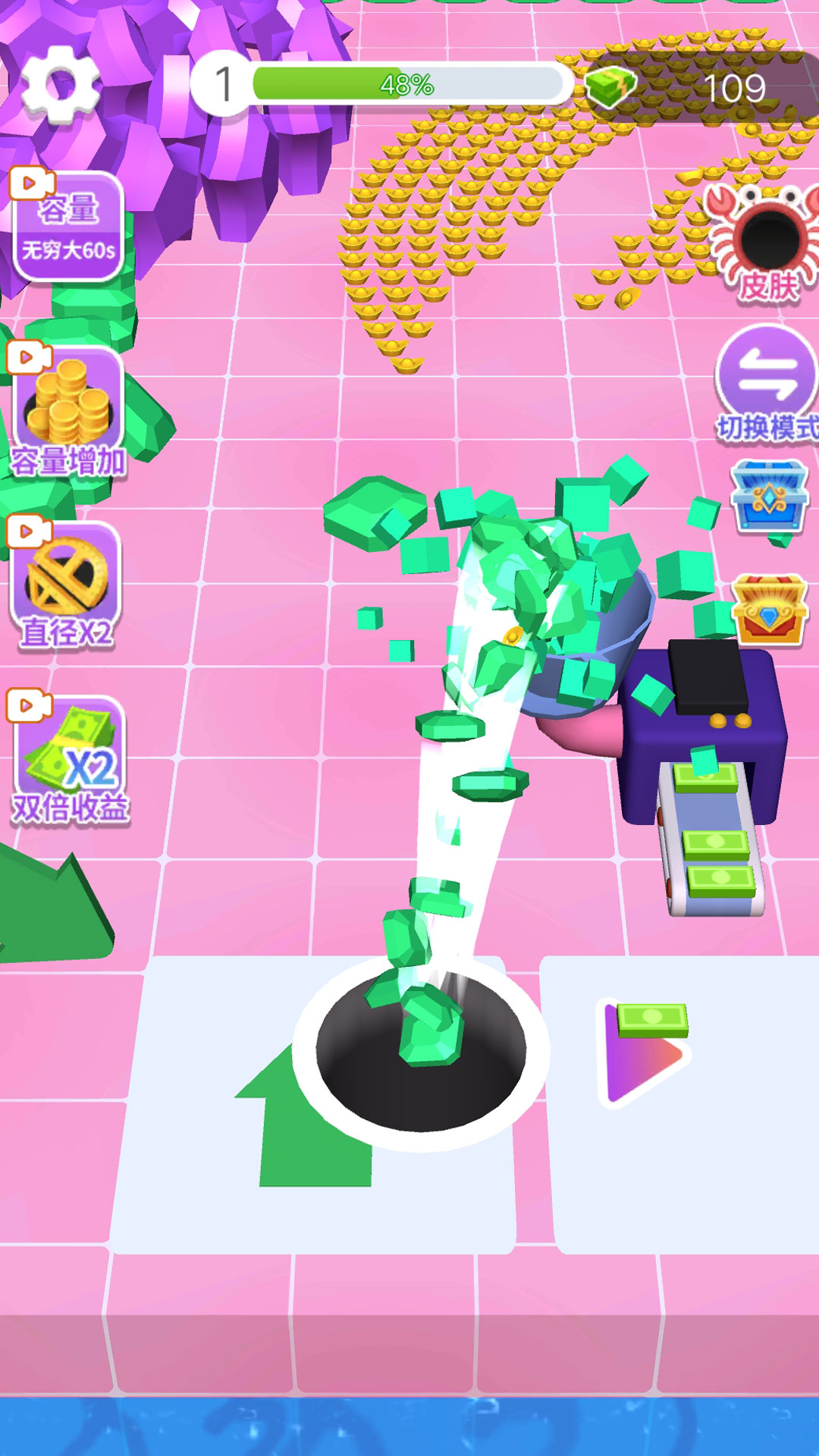Tap 切换模式 to switch mode

[767, 383]
